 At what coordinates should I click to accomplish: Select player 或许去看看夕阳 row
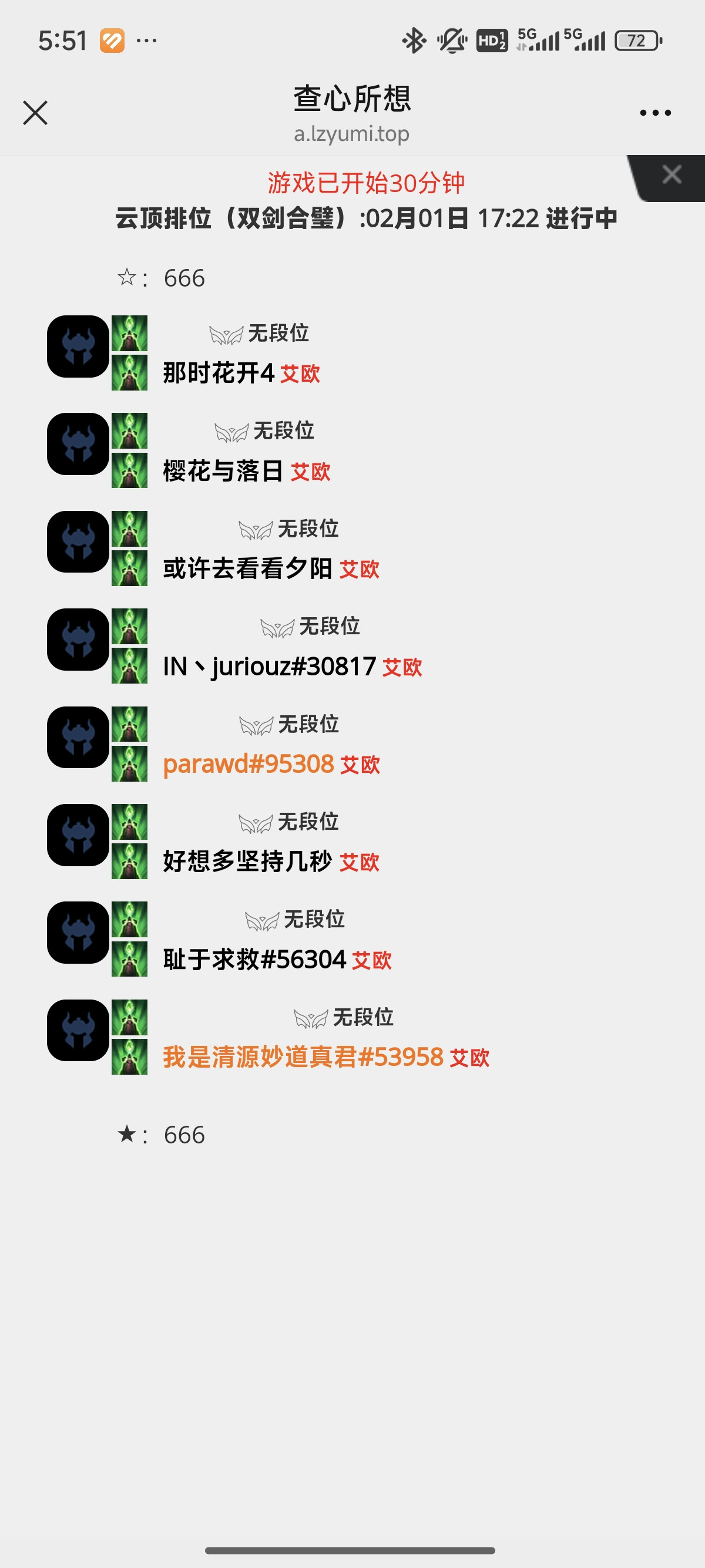click(x=247, y=568)
